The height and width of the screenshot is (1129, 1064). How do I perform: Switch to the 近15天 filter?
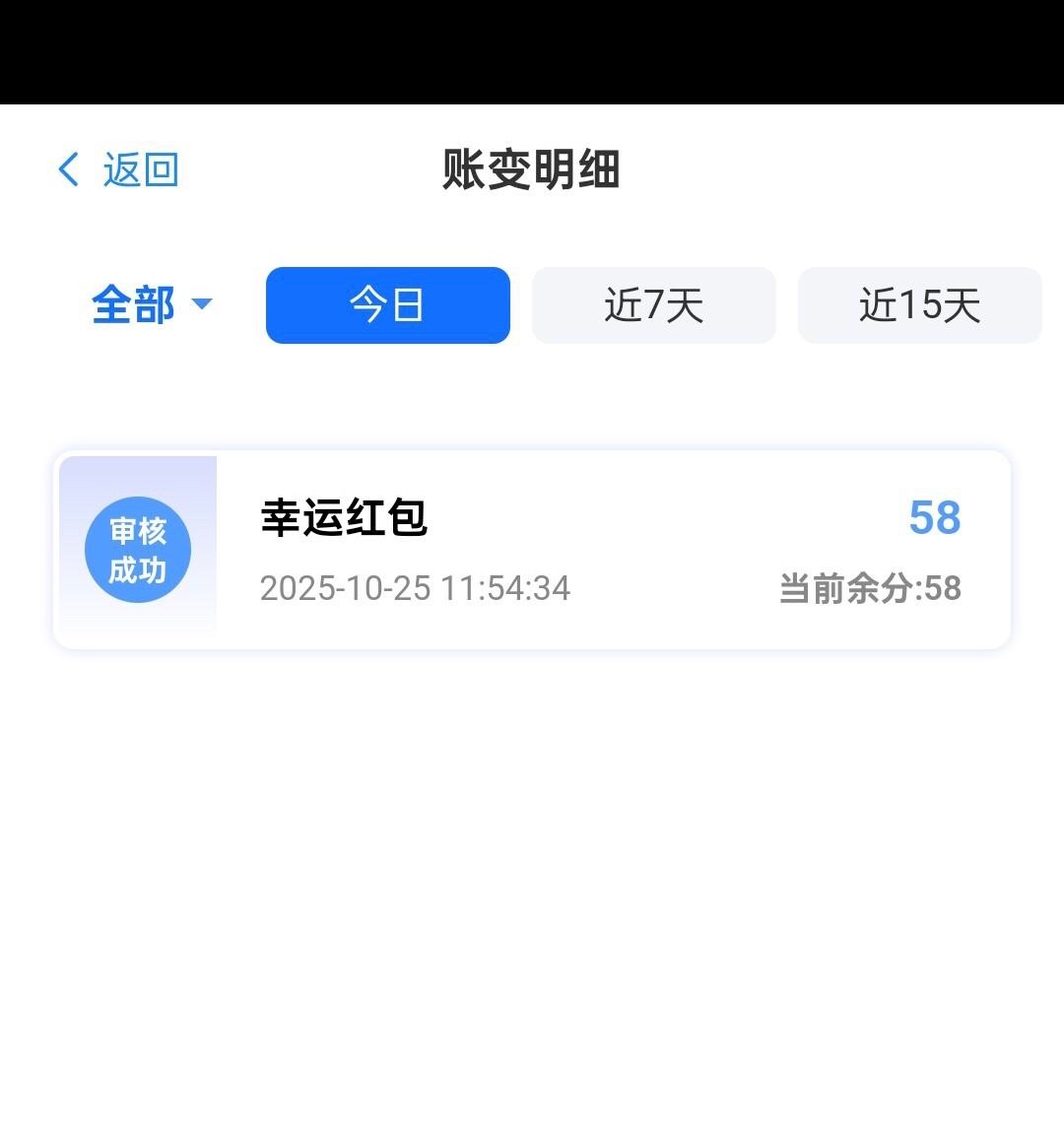click(919, 305)
